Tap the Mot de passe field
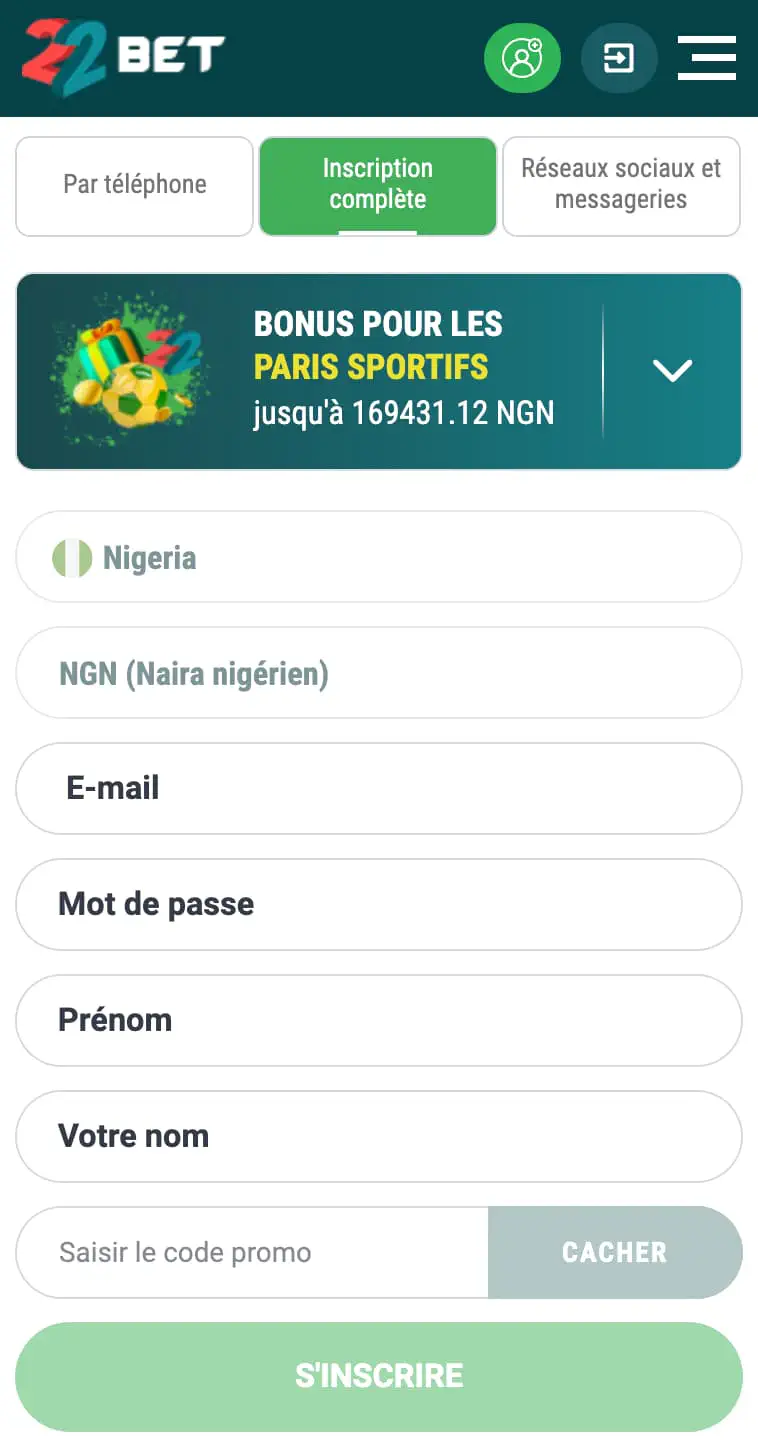758x1441 pixels. click(x=379, y=904)
